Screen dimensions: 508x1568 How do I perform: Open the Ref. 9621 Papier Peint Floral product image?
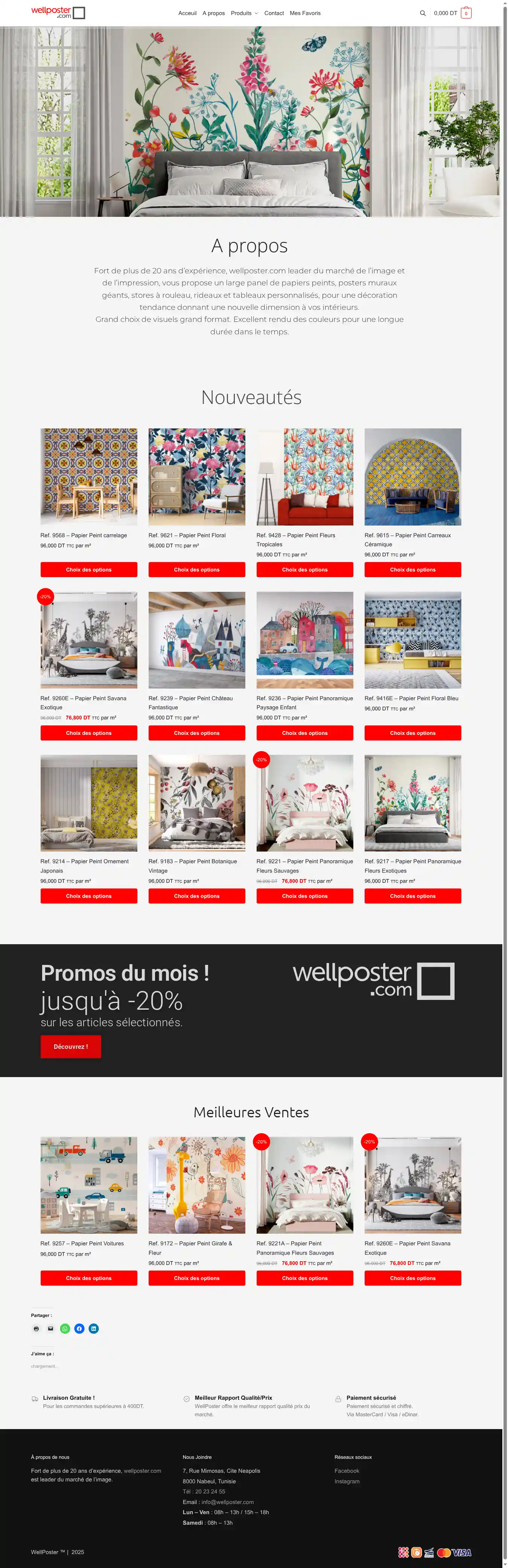click(x=196, y=477)
